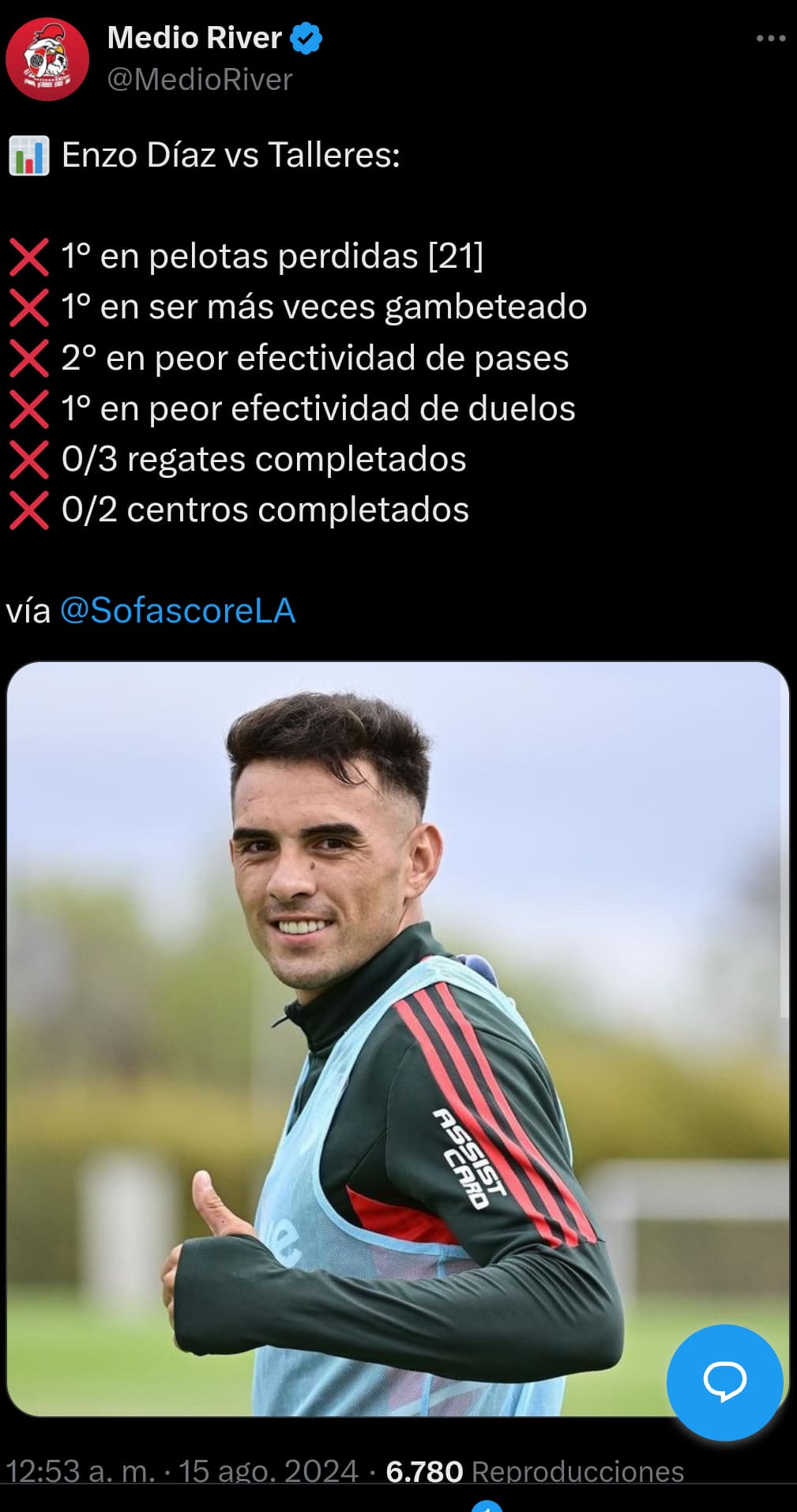
Task: Open the attached photo of Enzo Díaz
Action: (x=398, y=1039)
